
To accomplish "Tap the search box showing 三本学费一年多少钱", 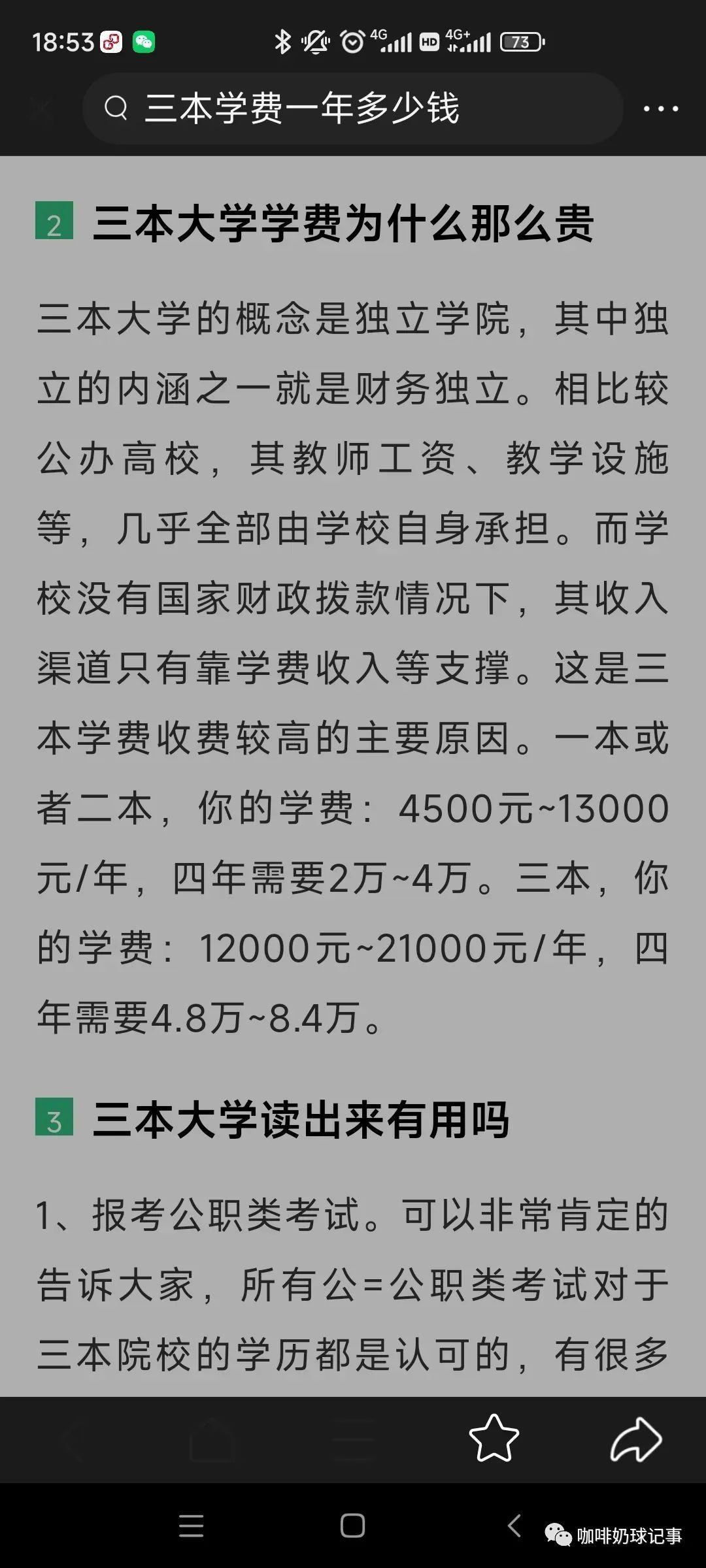I will tap(352, 108).
